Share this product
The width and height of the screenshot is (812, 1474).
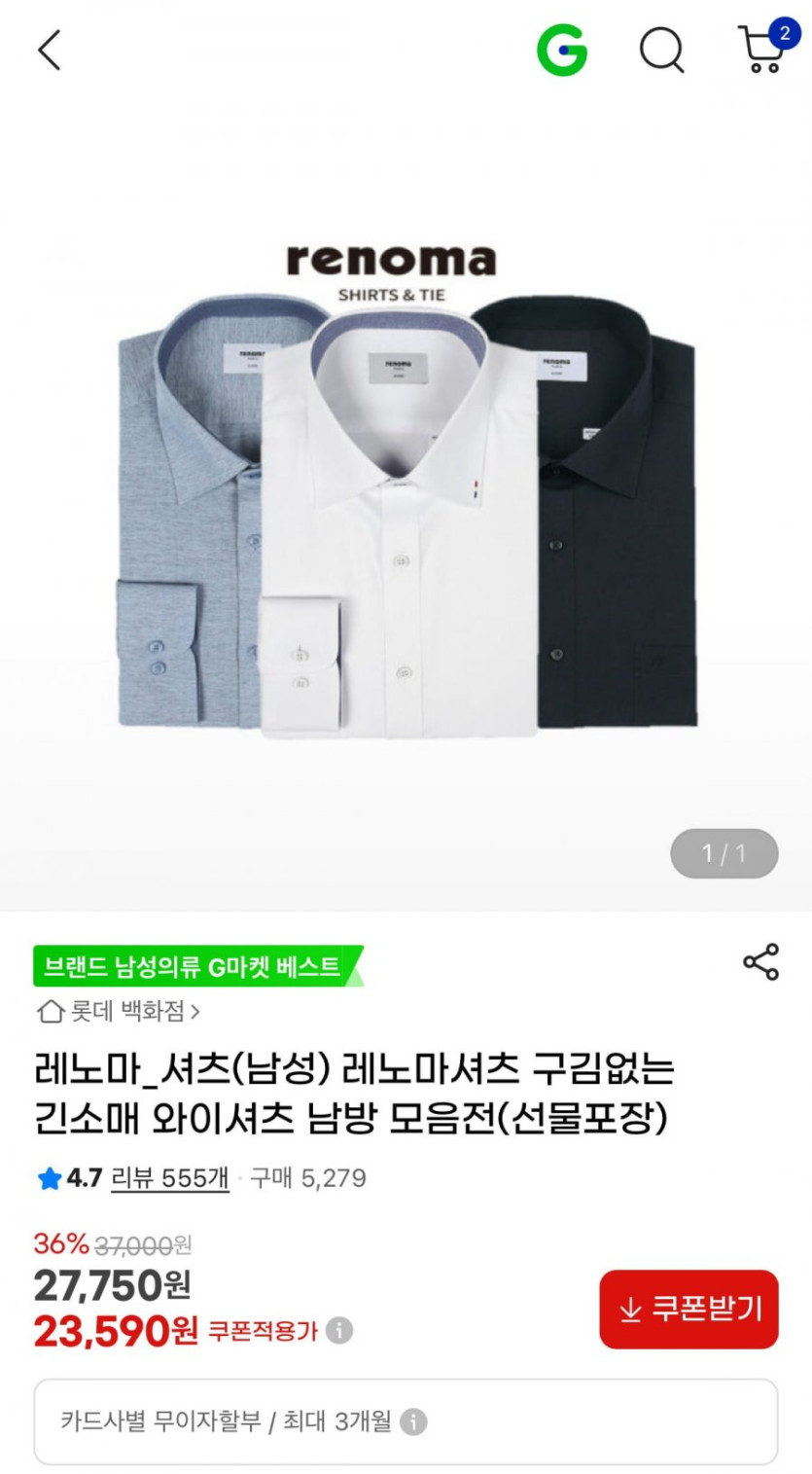760,961
